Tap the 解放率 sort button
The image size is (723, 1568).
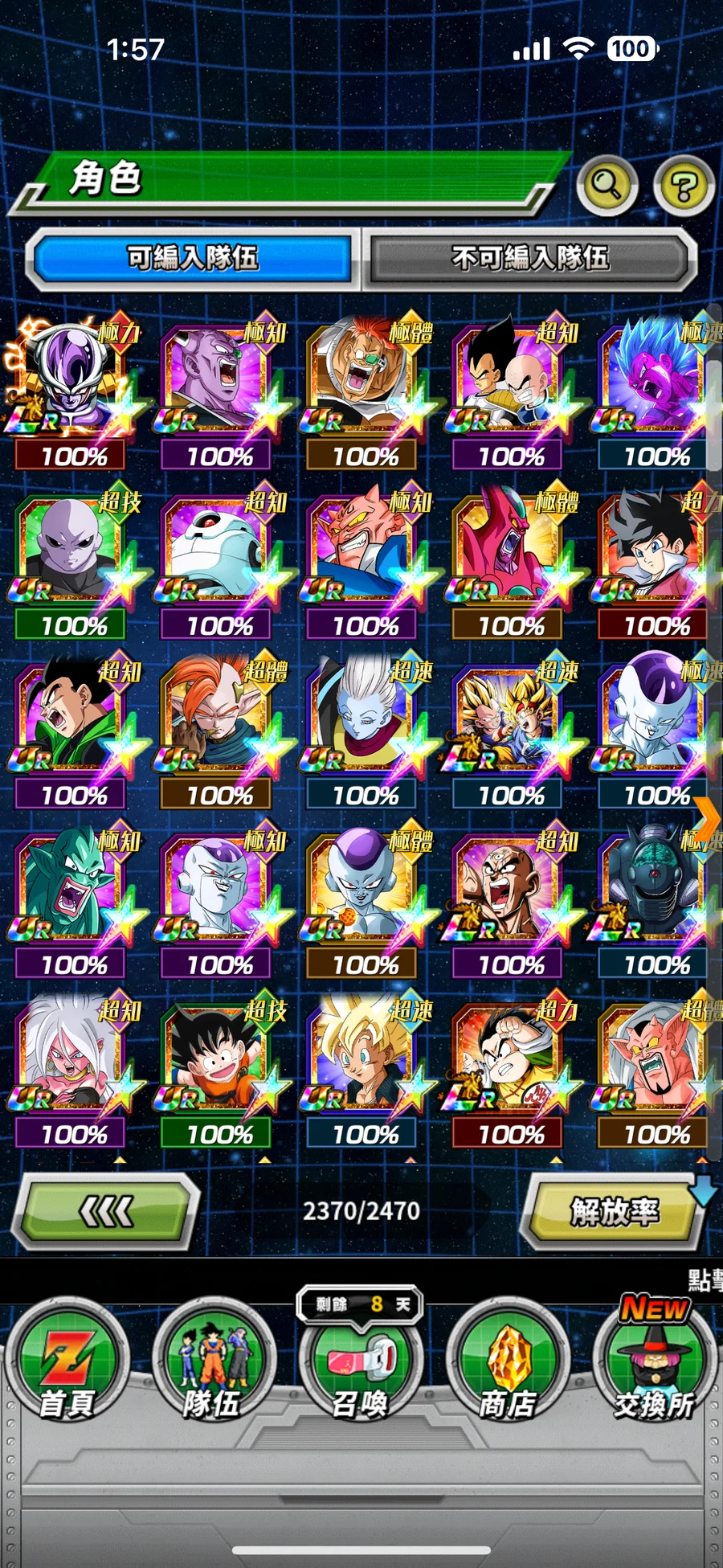pos(614,1211)
